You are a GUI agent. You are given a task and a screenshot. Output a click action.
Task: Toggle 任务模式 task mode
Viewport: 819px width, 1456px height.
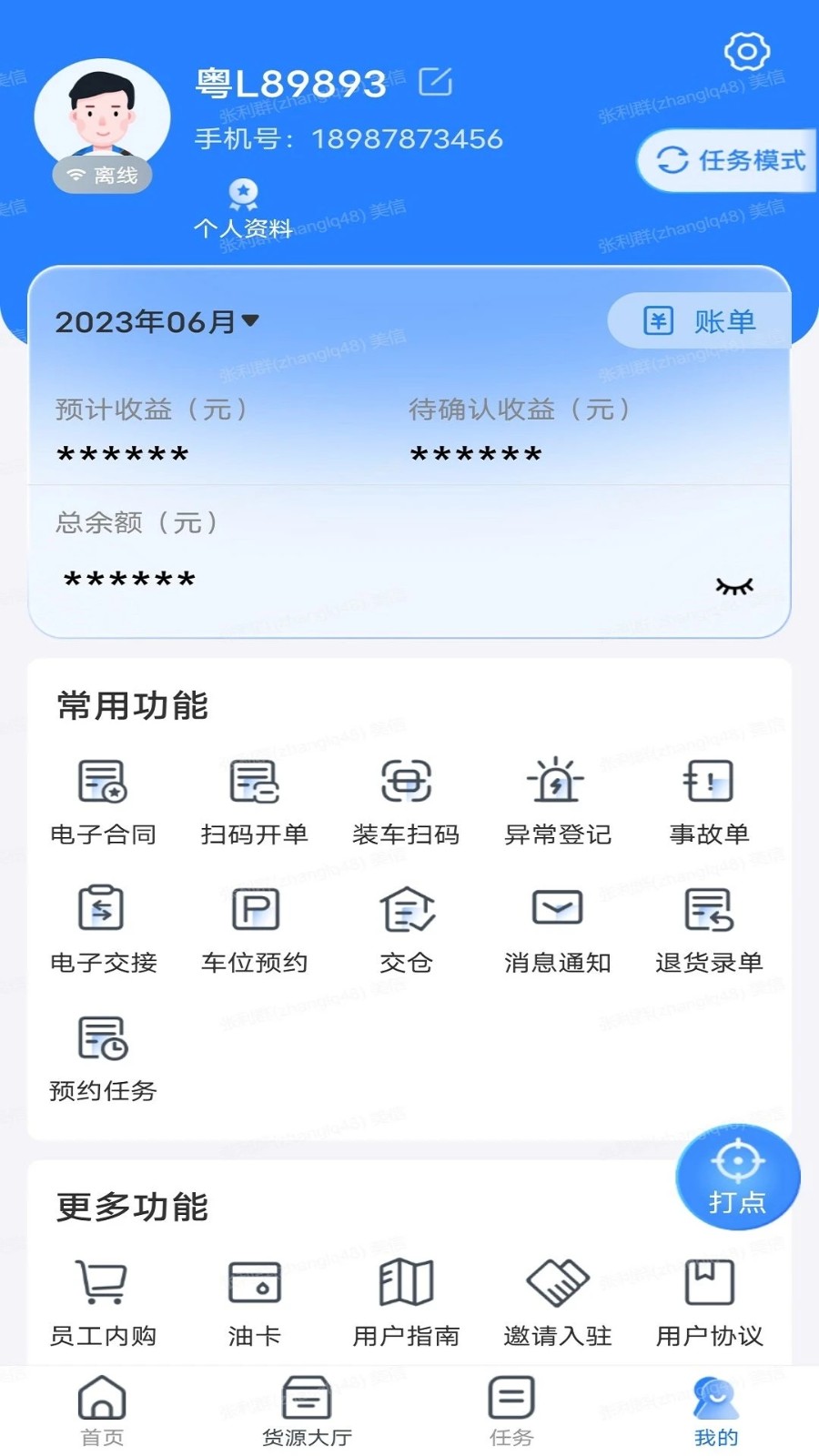click(x=728, y=160)
